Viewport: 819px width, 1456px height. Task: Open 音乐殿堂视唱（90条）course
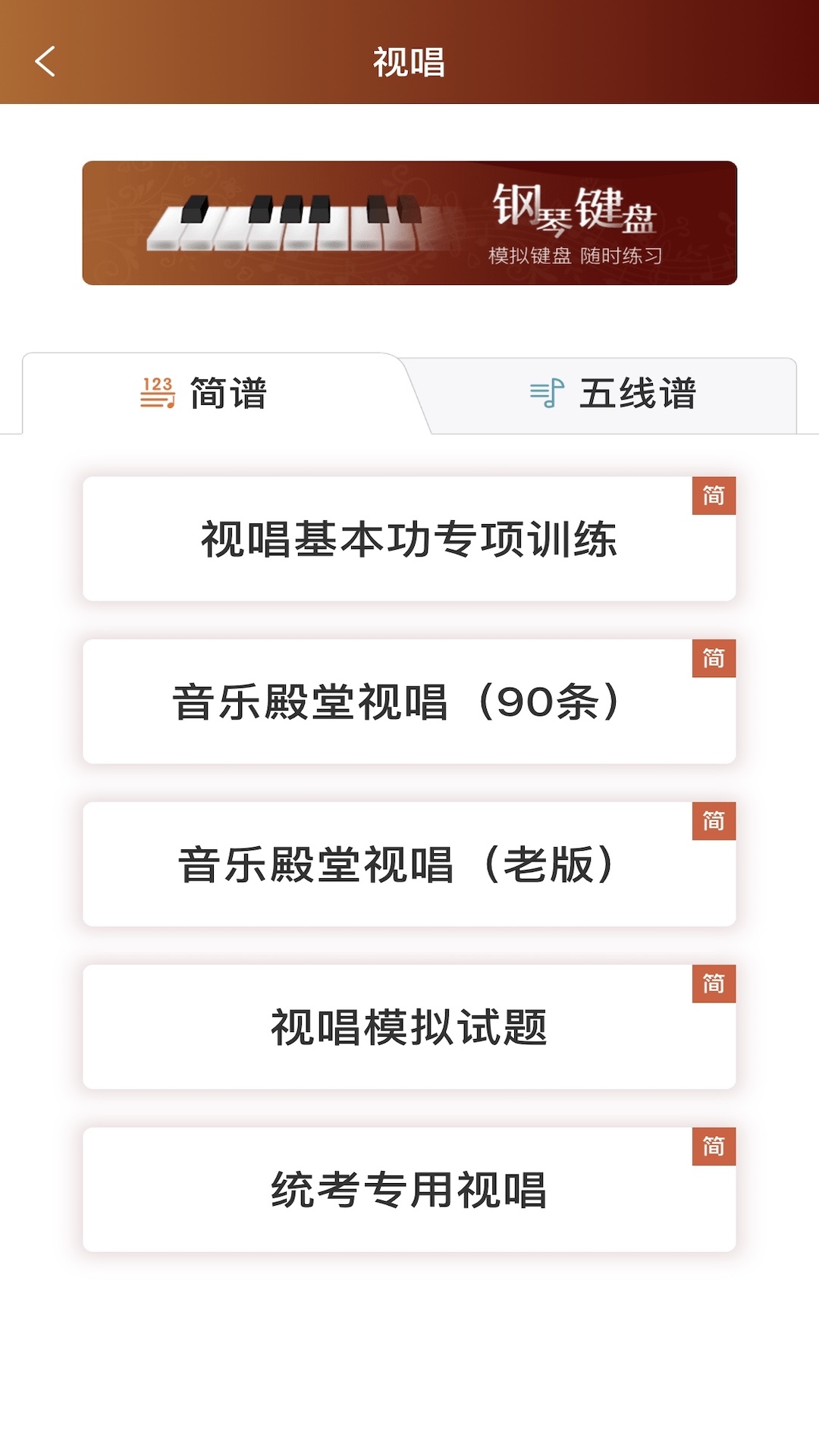click(409, 703)
